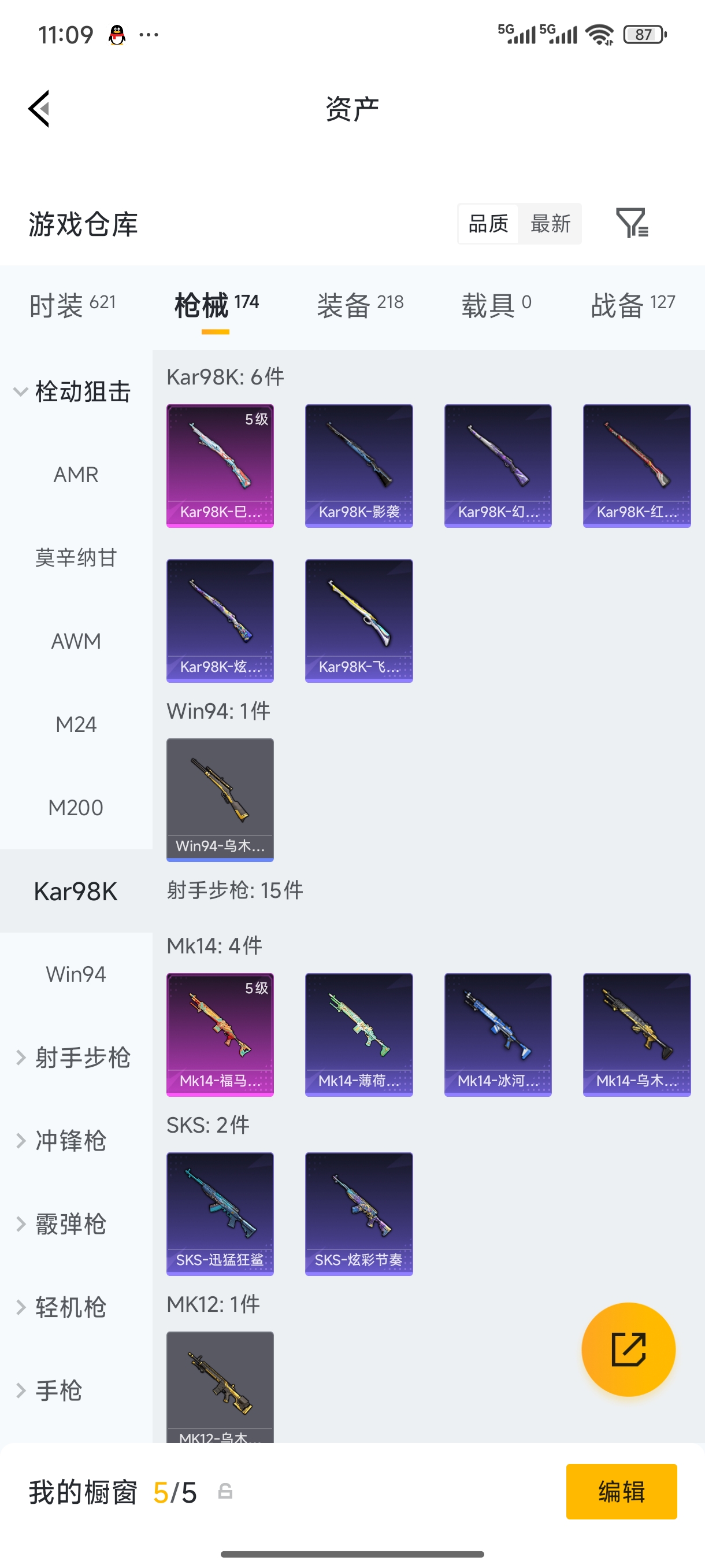Switch sorting to 品质
The height and width of the screenshot is (1568, 705).
coord(487,224)
